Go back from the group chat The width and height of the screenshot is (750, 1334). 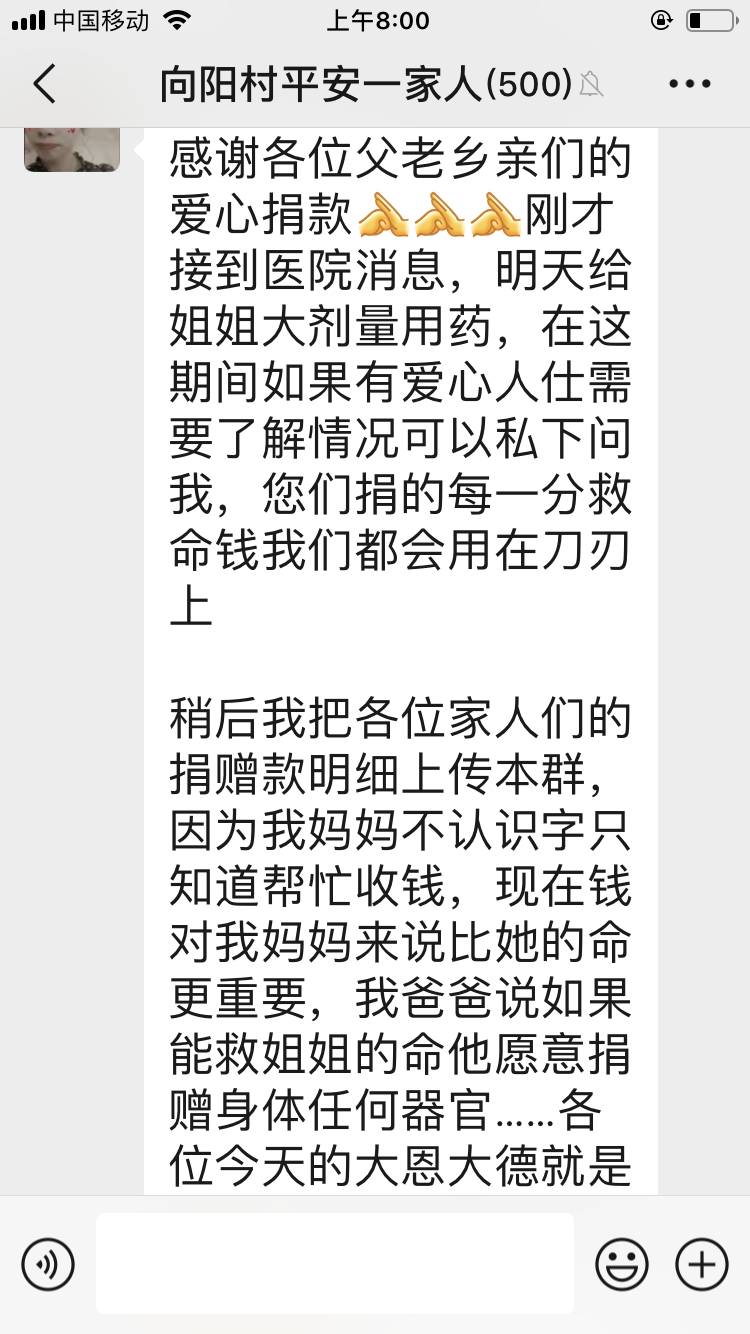point(45,84)
